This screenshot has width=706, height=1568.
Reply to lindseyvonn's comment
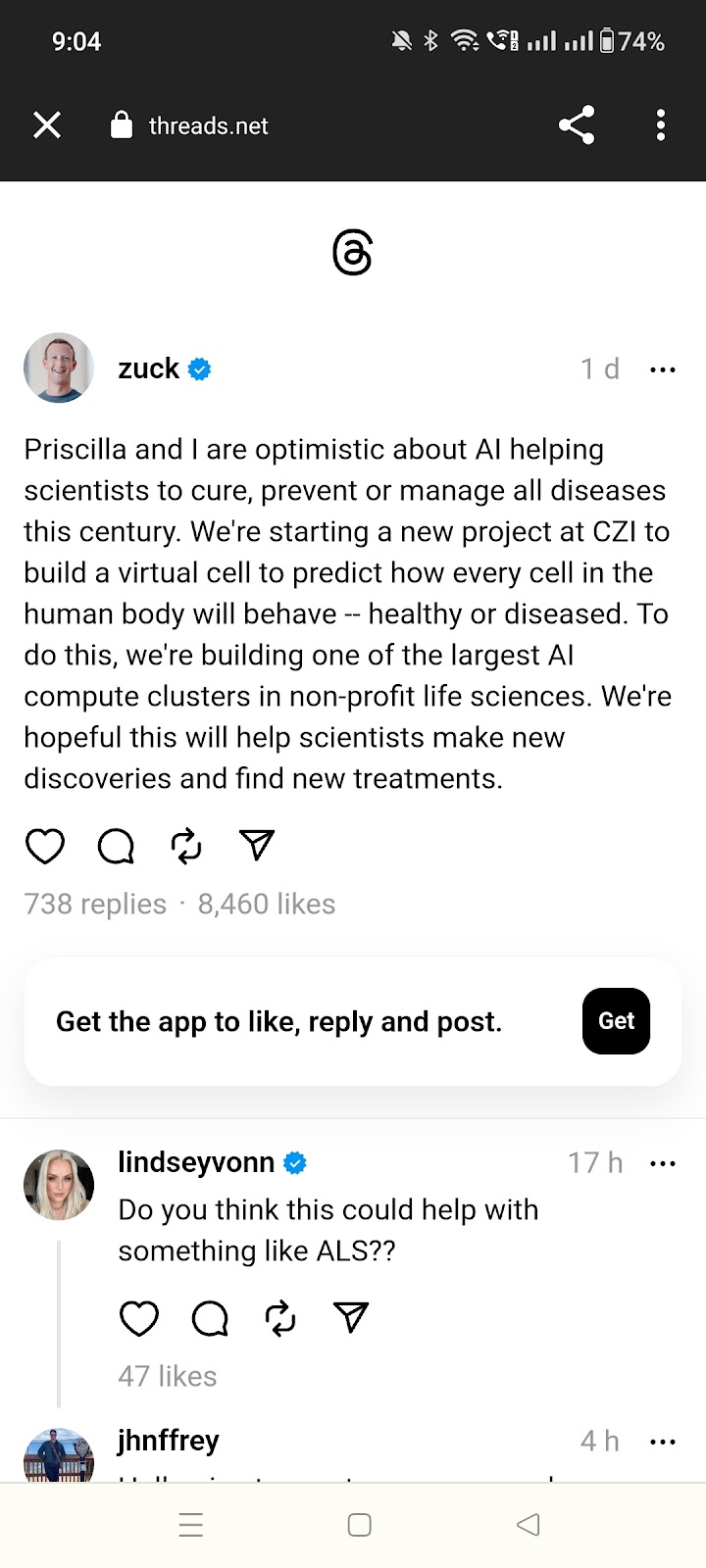click(x=210, y=1318)
